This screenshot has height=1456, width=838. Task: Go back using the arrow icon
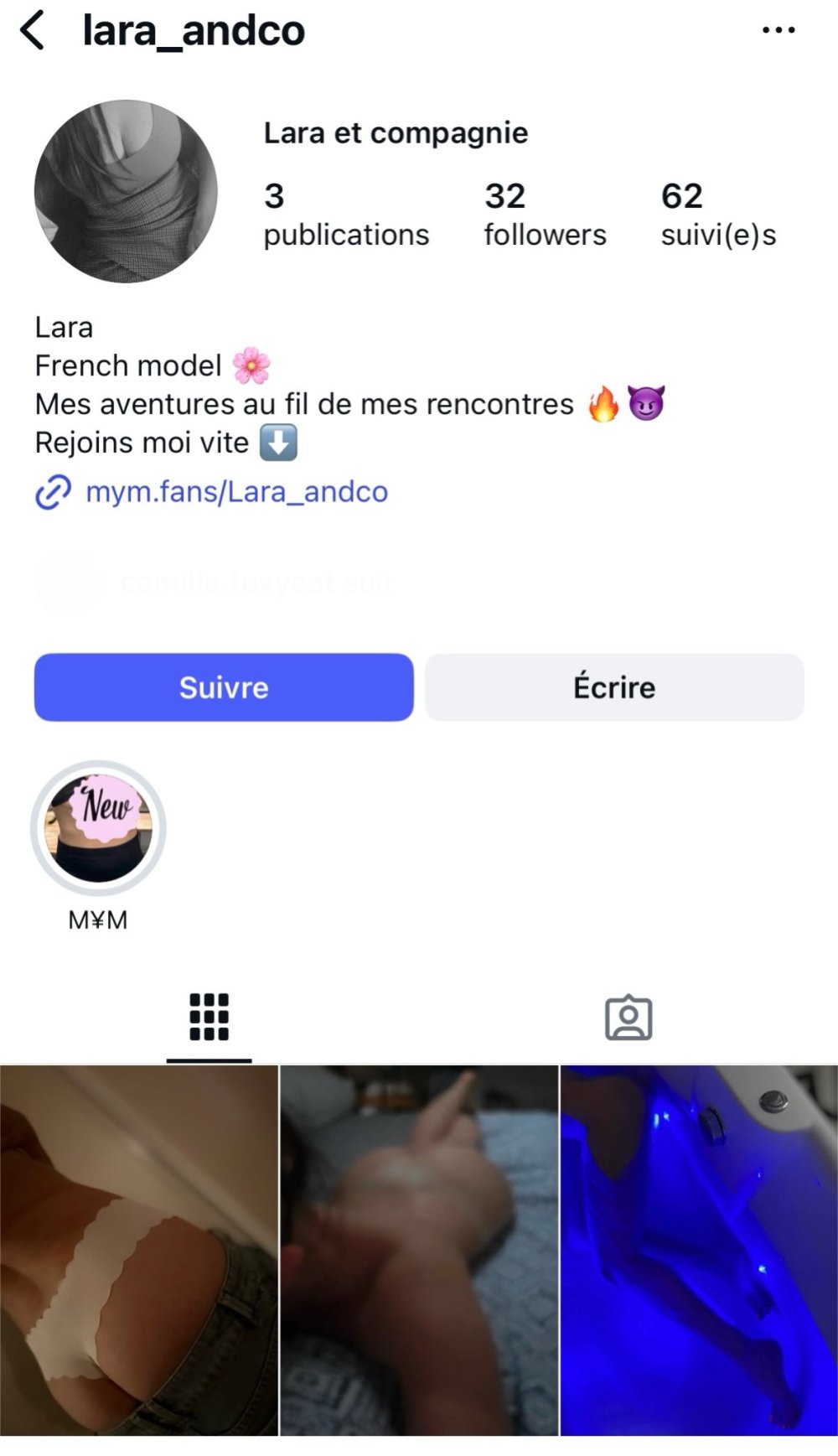click(x=32, y=31)
